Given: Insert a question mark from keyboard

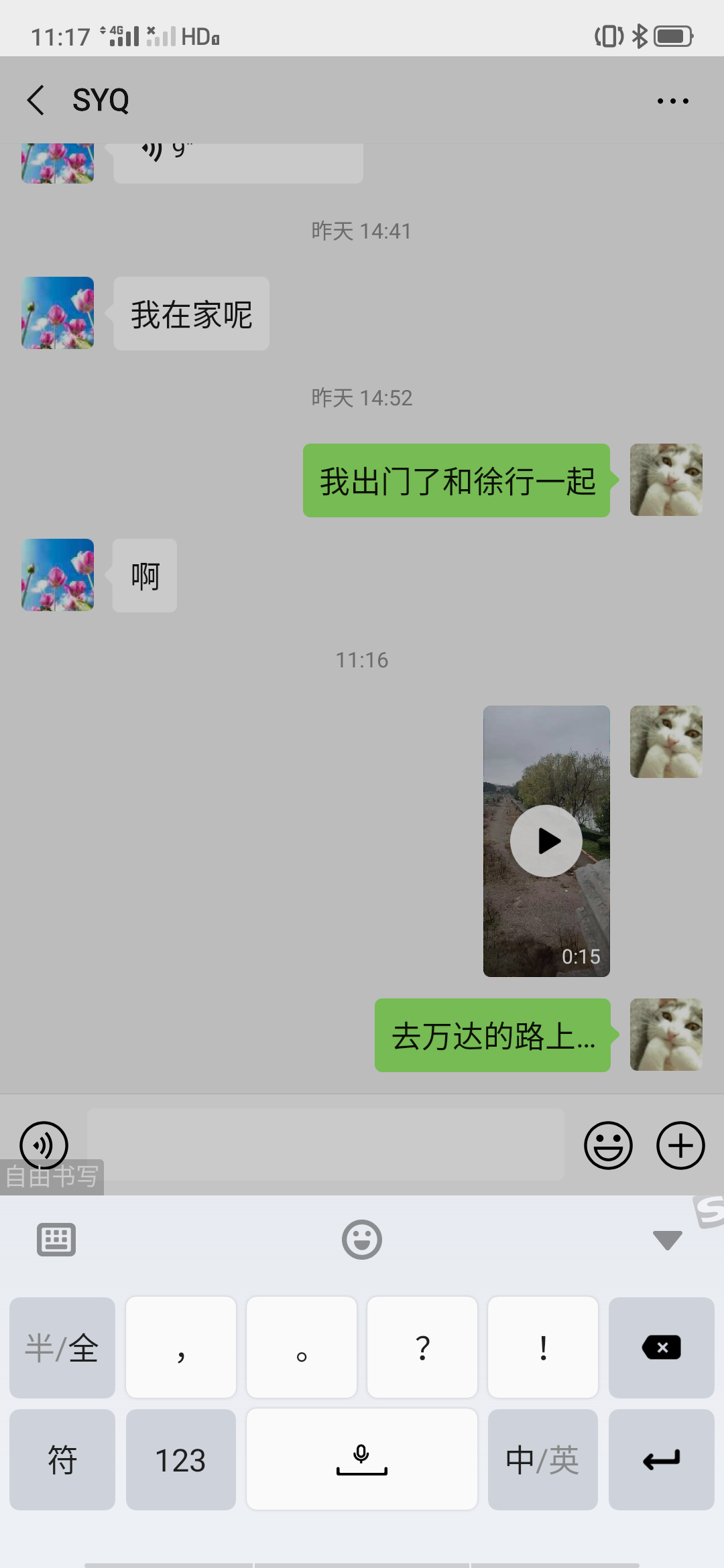Looking at the screenshot, I should pyautogui.click(x=422, y=1348).
